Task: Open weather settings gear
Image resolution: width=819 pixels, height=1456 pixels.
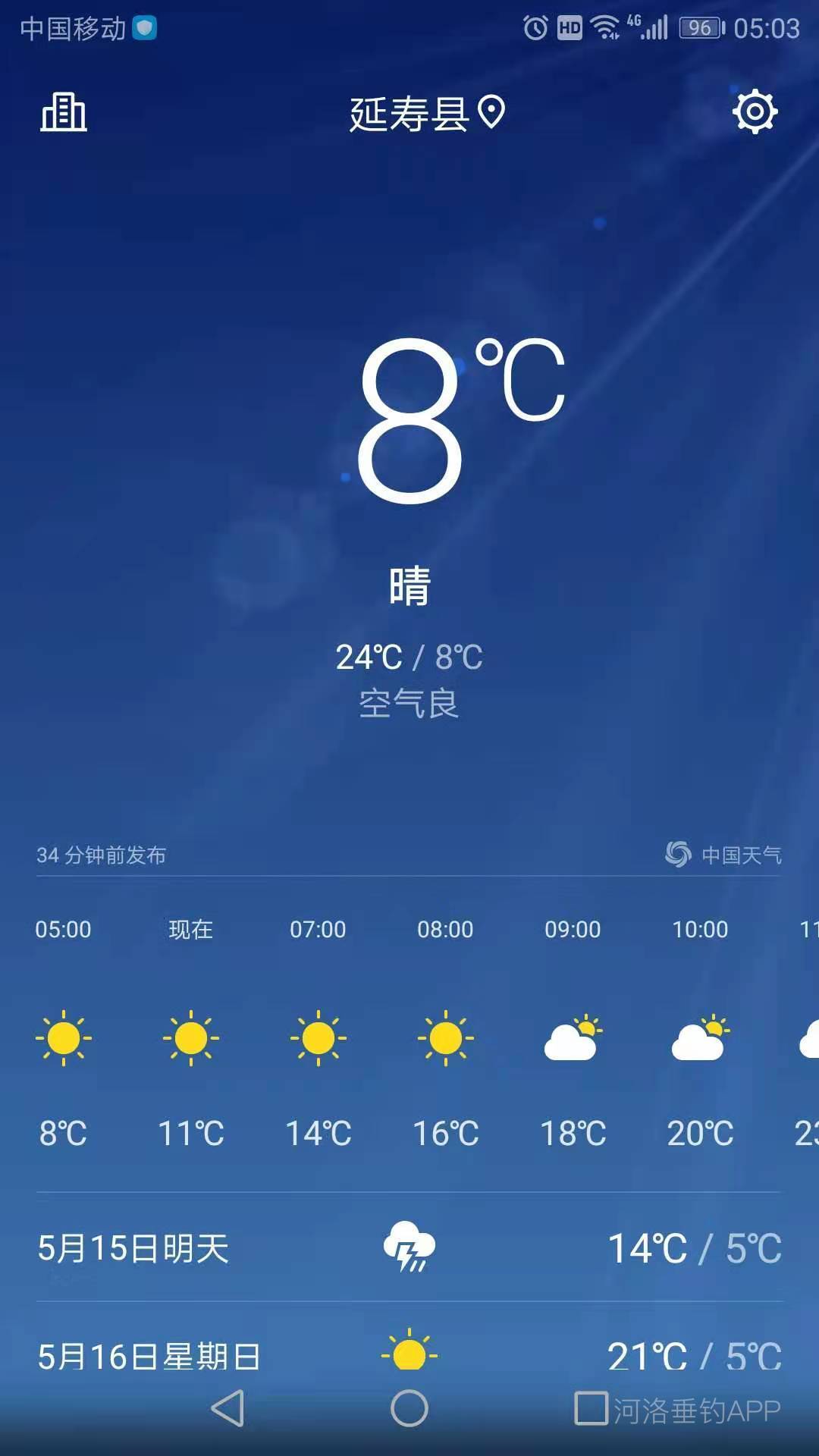Action: coord(755,112)
